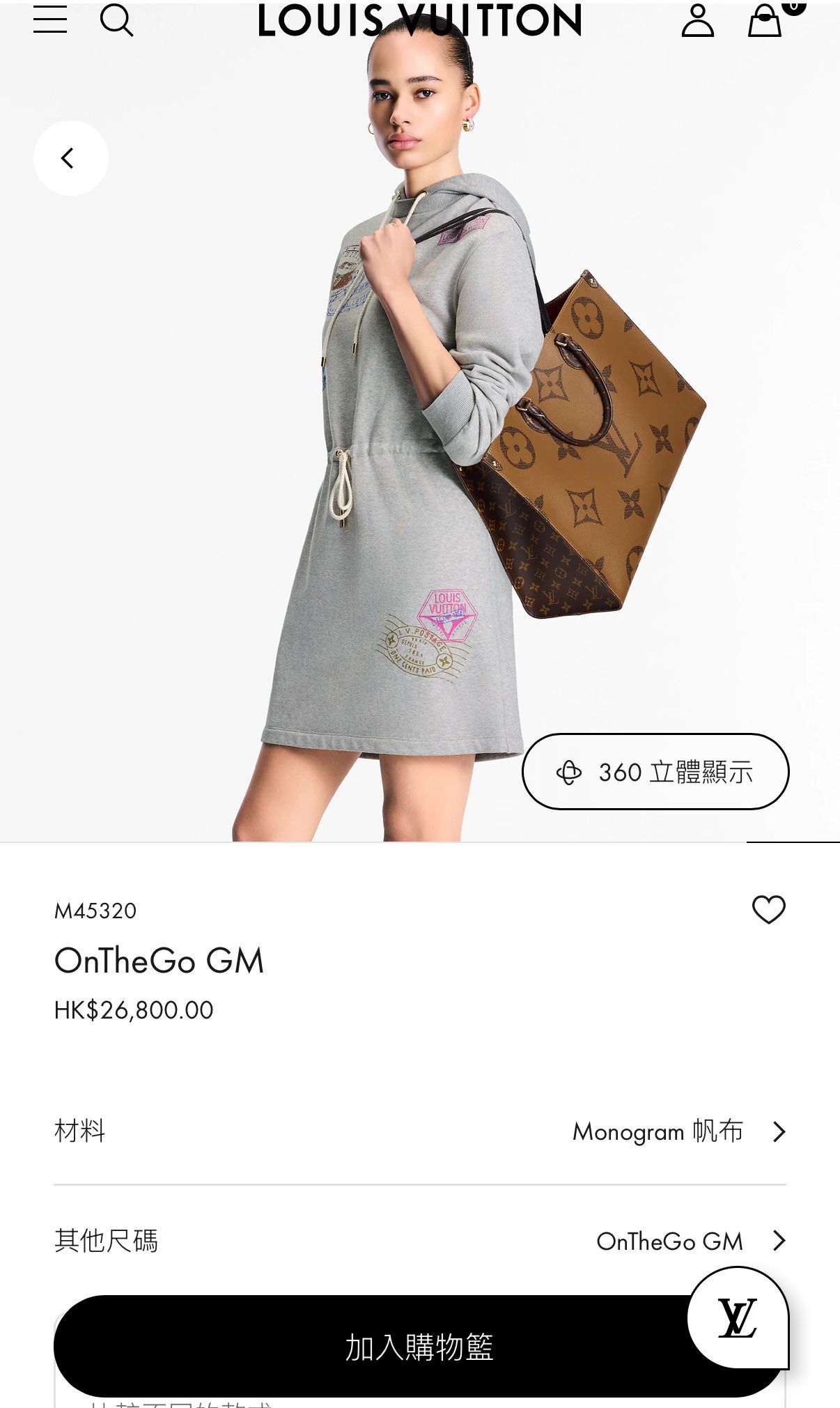Click the back arrow circle button
840x1408 pixels.
[x=70, y=158]
